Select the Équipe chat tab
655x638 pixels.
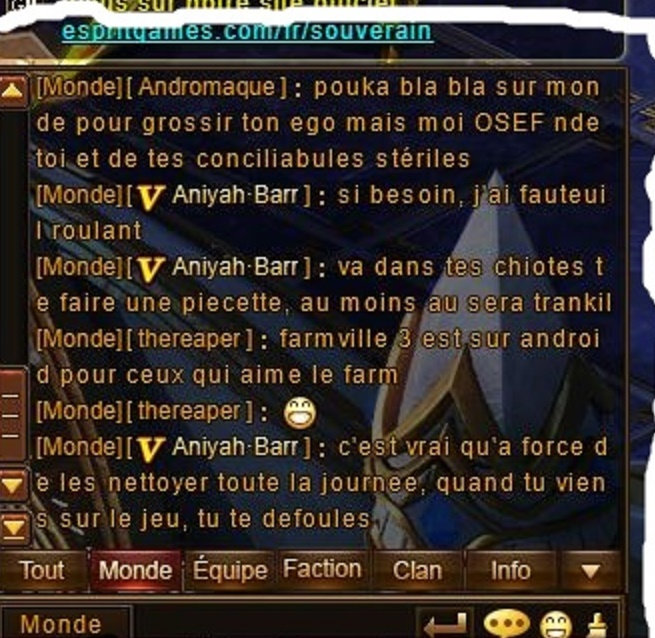230,571
